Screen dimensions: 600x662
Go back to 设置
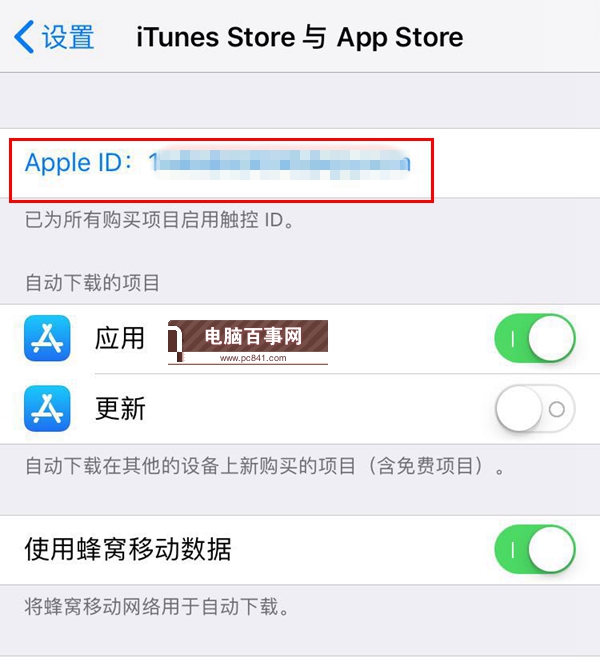(55, 38)
